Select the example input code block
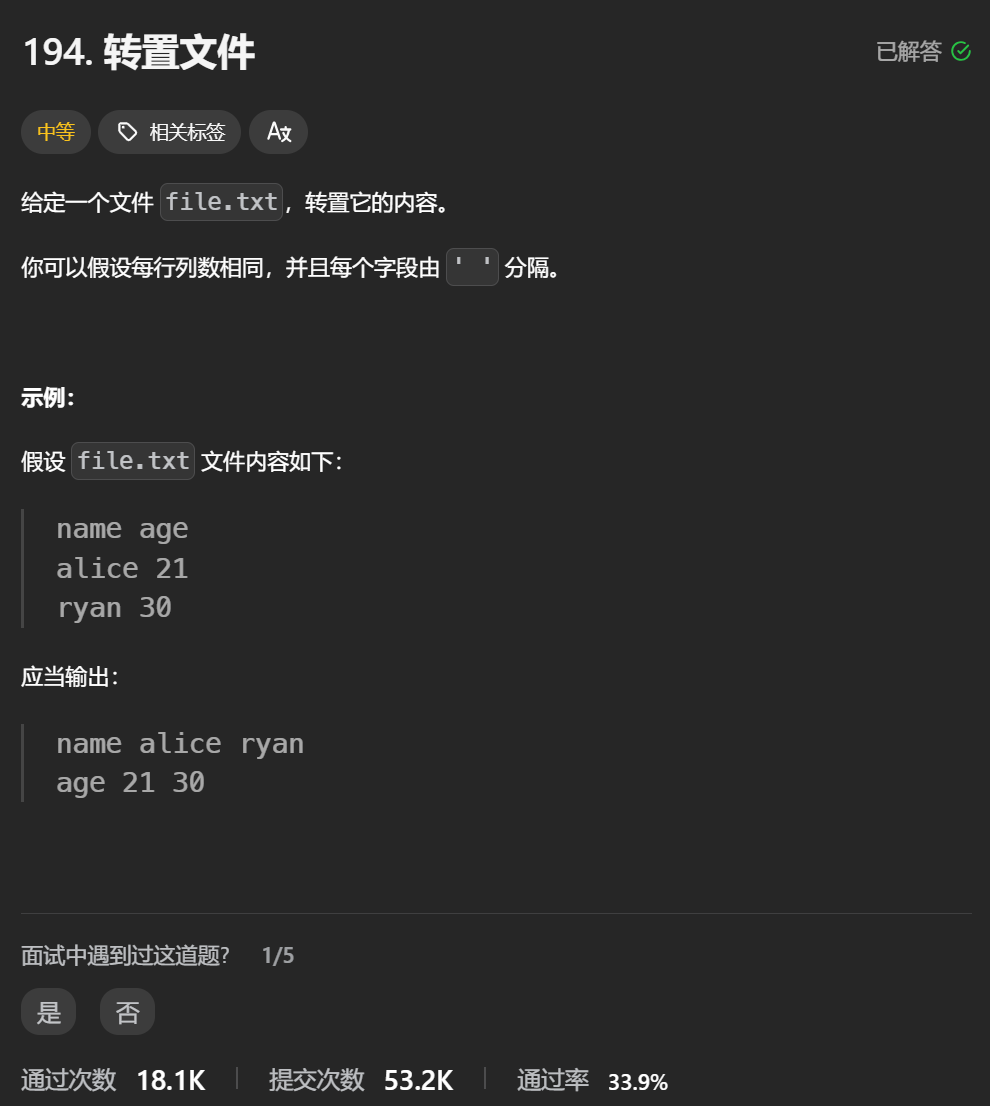This screenshot has width=990, height=1106. coord(122,567)
